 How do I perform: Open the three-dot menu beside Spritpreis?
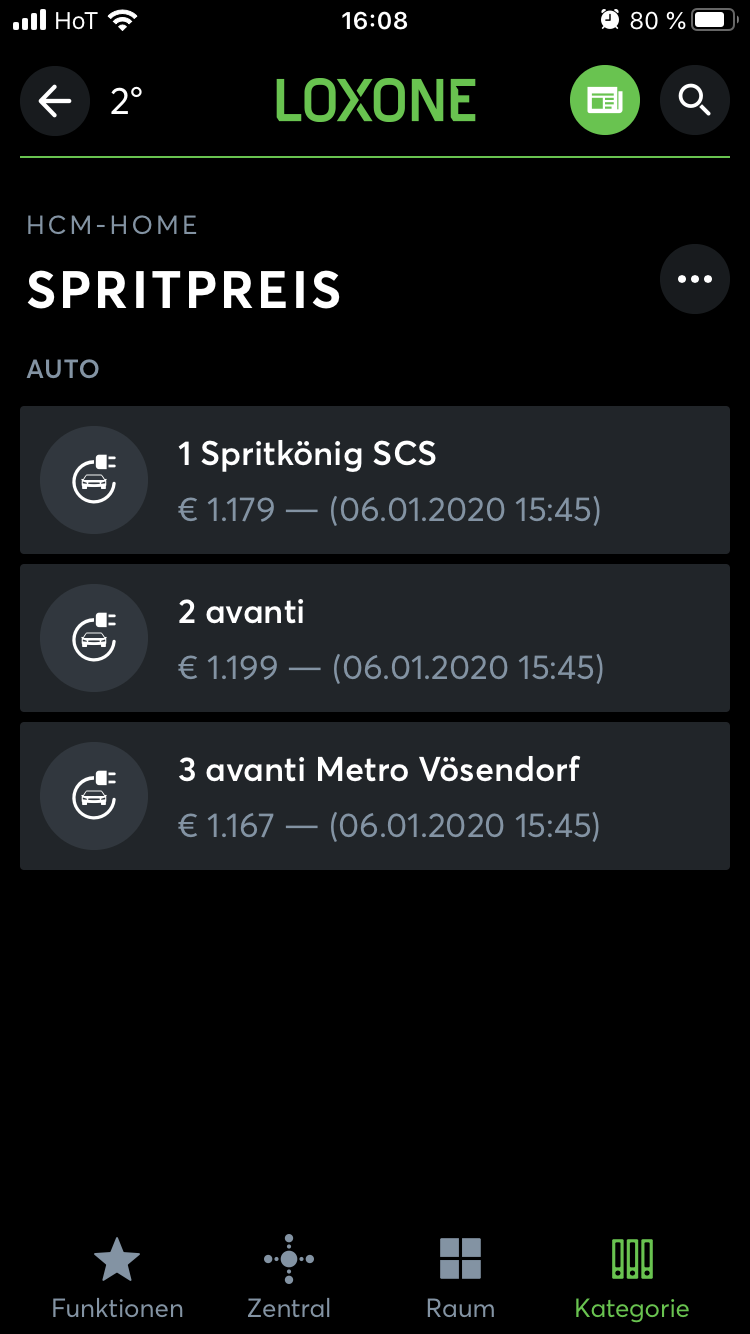tap(694, 279)
